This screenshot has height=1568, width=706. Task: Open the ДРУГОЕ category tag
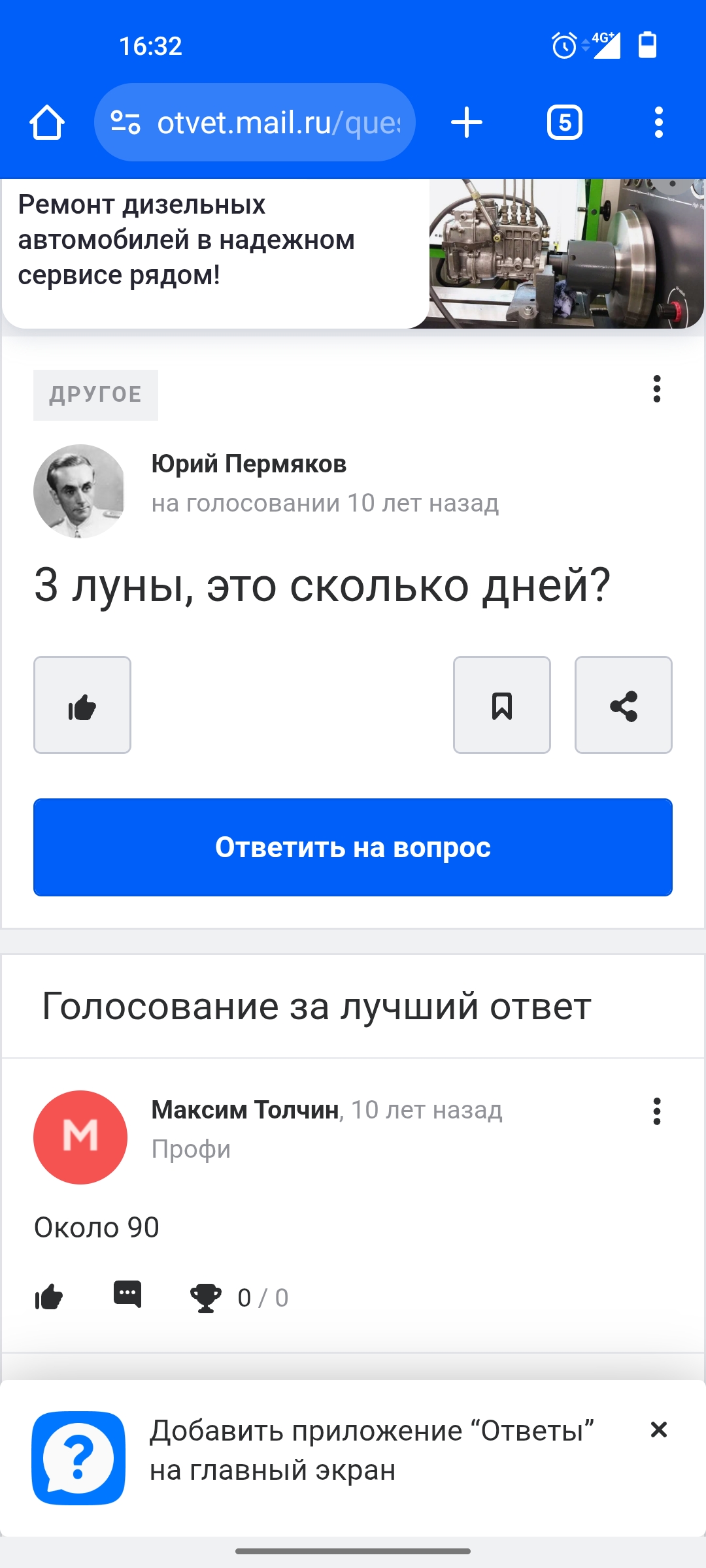pyautogui.click(x=95, y=395)
